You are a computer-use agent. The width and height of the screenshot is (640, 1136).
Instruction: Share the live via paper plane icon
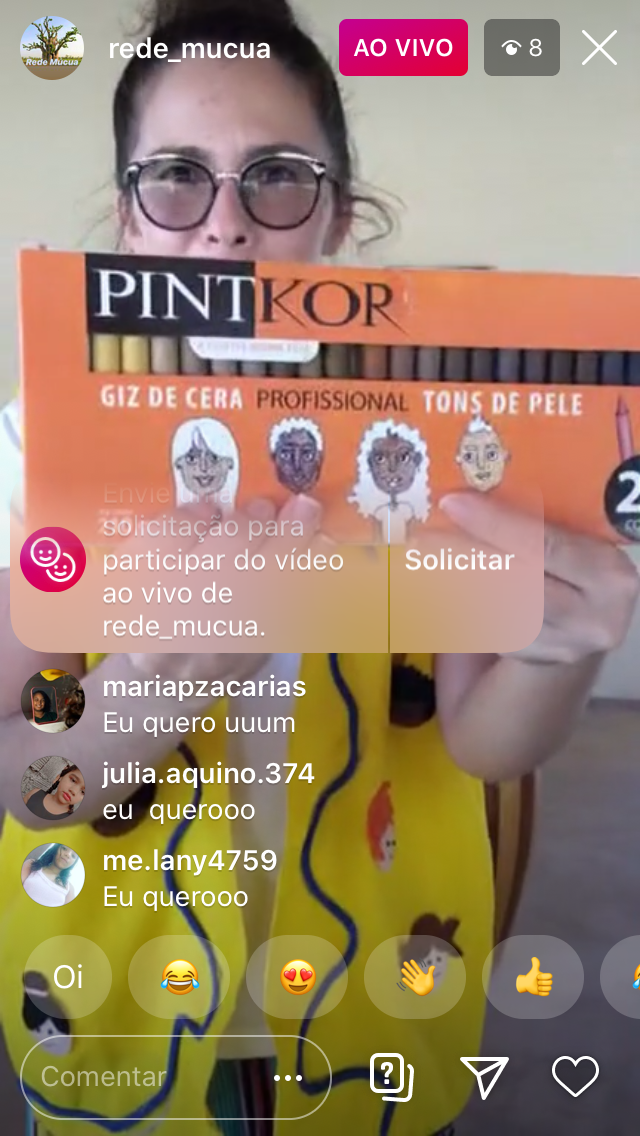click(x=485, y=1077)
